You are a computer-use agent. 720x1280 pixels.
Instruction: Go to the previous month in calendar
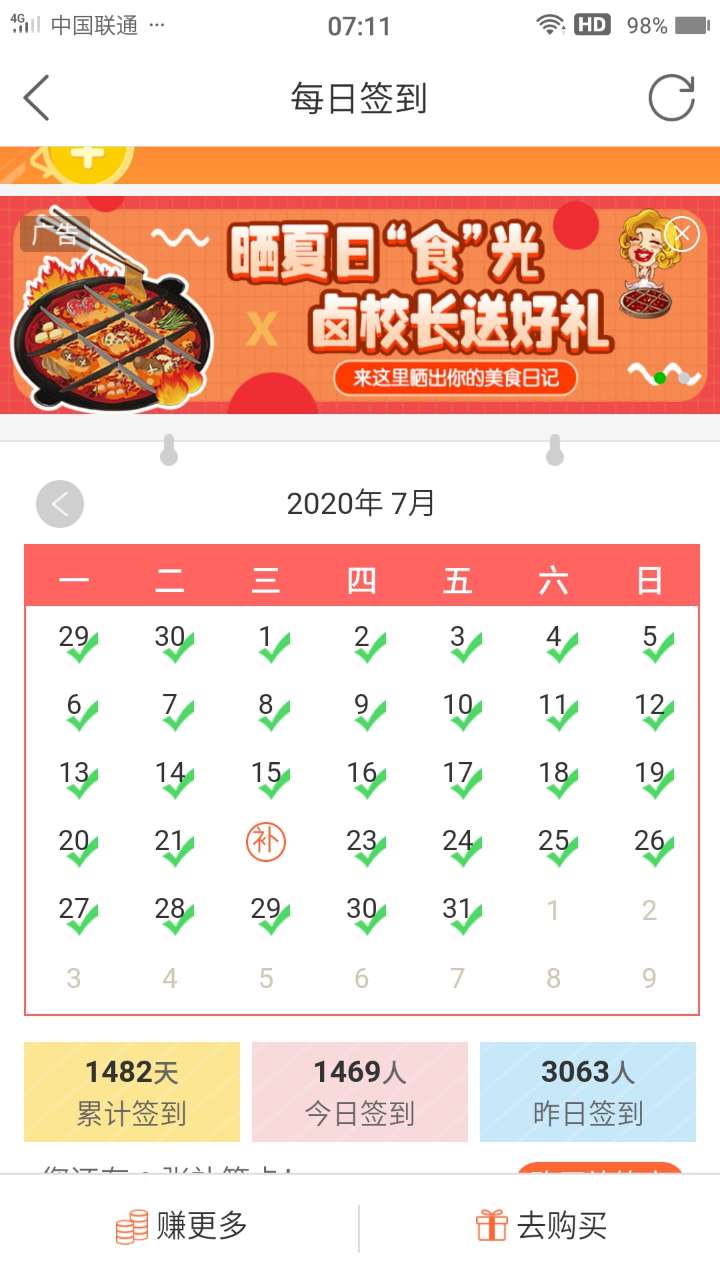[60, 504]
